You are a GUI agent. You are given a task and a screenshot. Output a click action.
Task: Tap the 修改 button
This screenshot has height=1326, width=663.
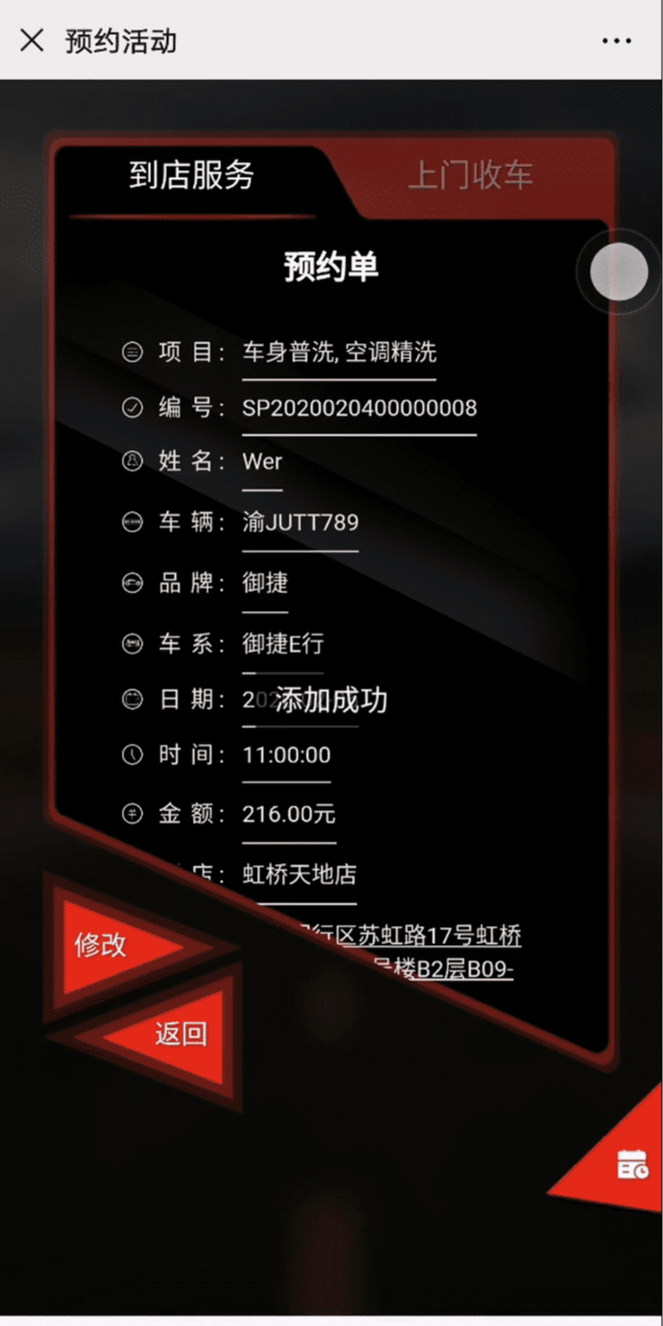(x=103, y=945)
